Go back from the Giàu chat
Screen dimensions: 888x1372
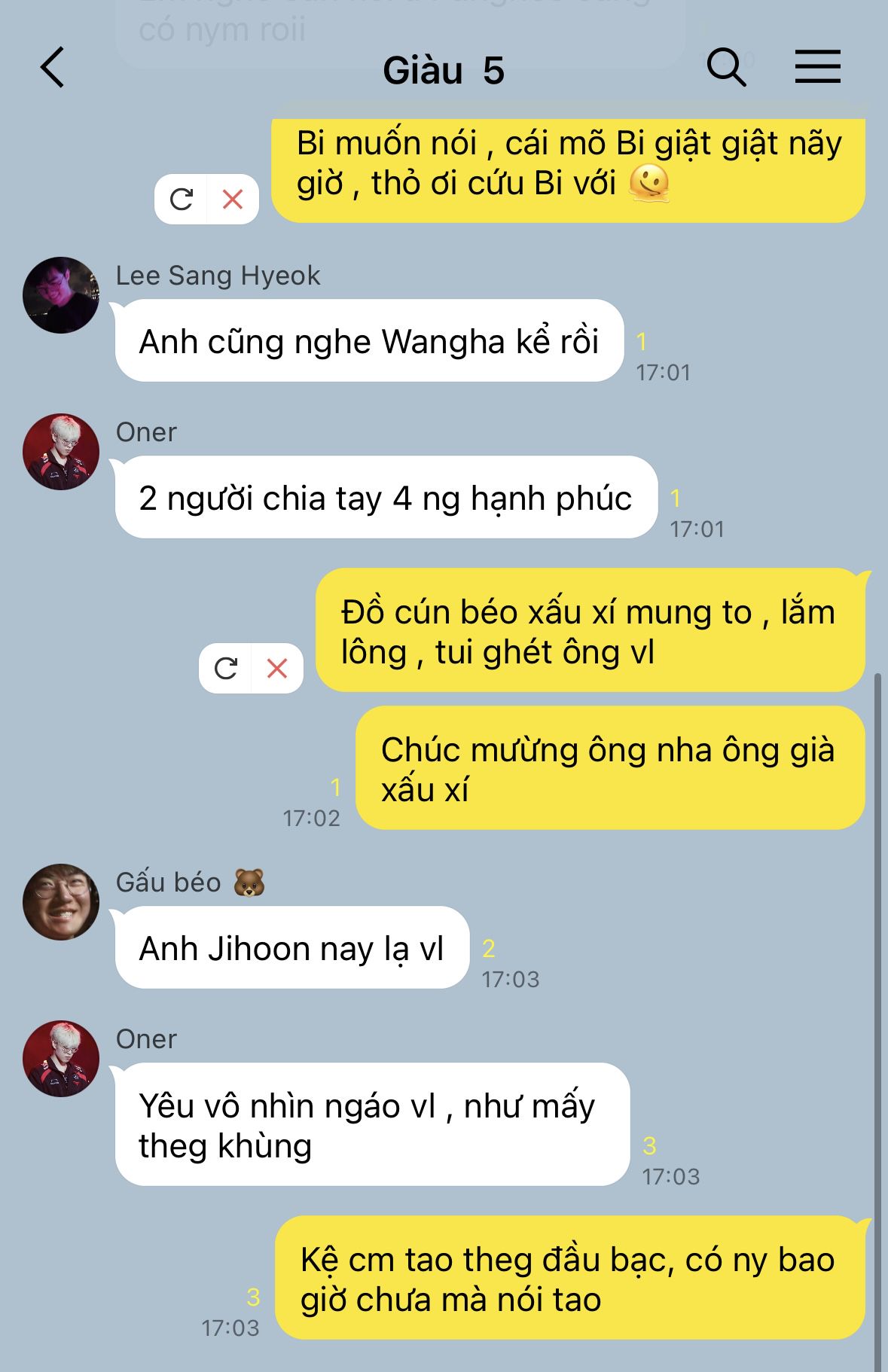pyautogui.click(x=52, y=68)
